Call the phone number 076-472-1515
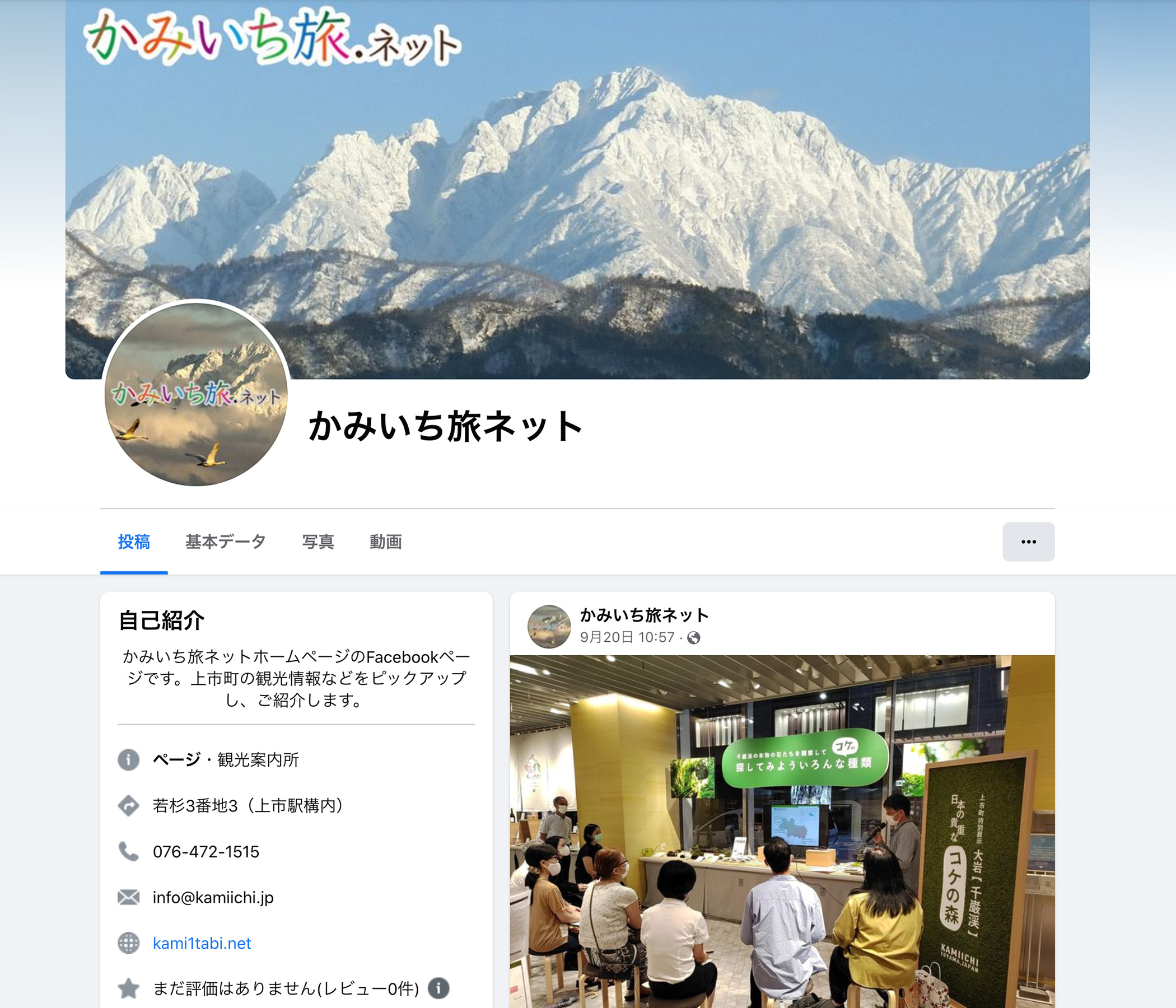This screenshot has height=1008, width=1176. [x=206, y=852]
